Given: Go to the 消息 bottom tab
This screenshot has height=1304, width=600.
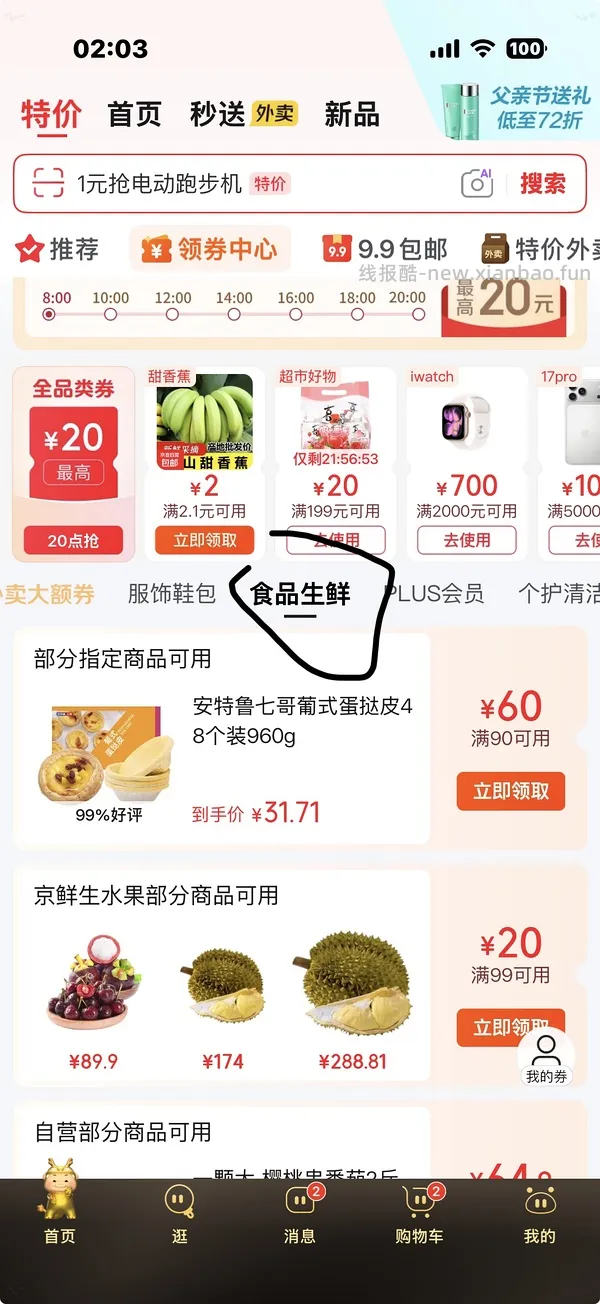Looking at the screenshot, I should point(299,1214).
